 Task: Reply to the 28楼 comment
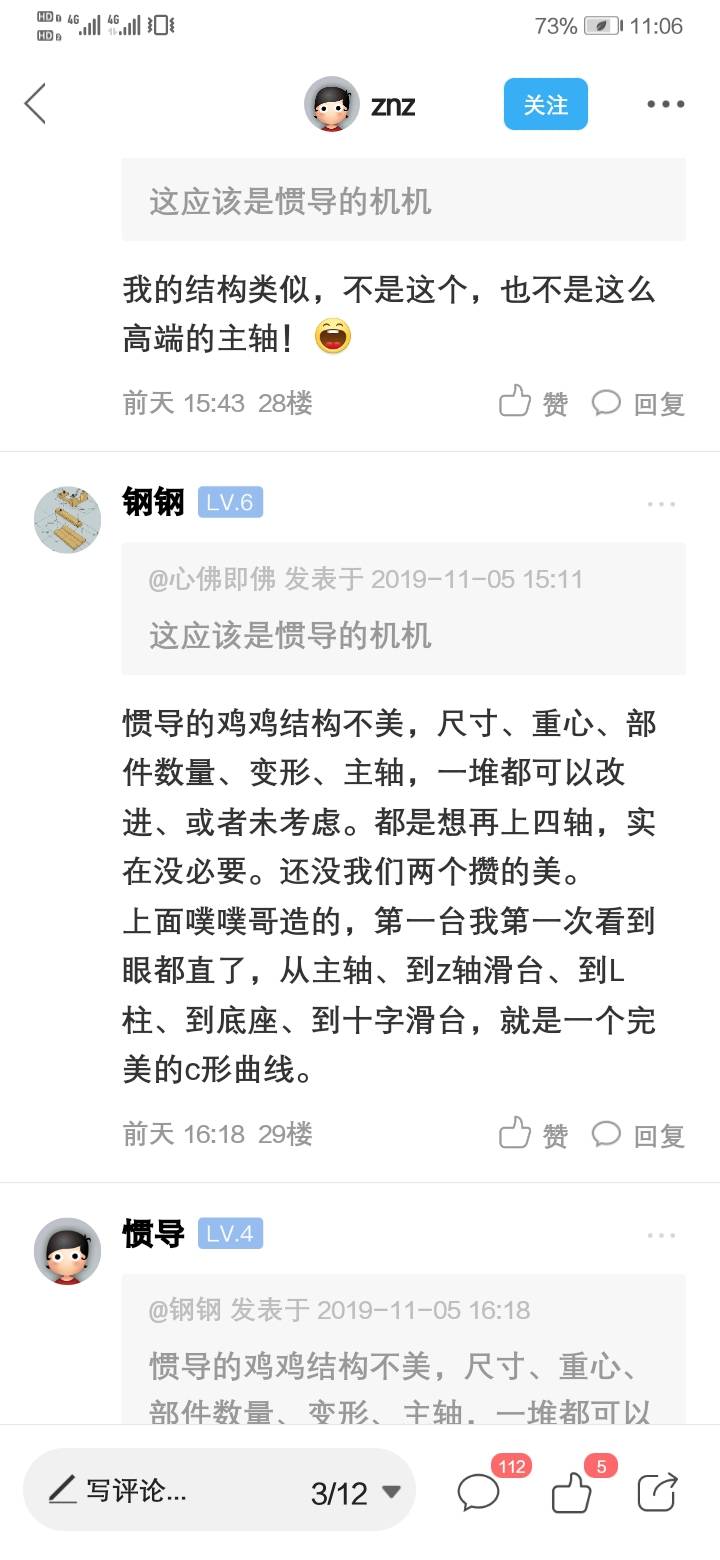639,403
